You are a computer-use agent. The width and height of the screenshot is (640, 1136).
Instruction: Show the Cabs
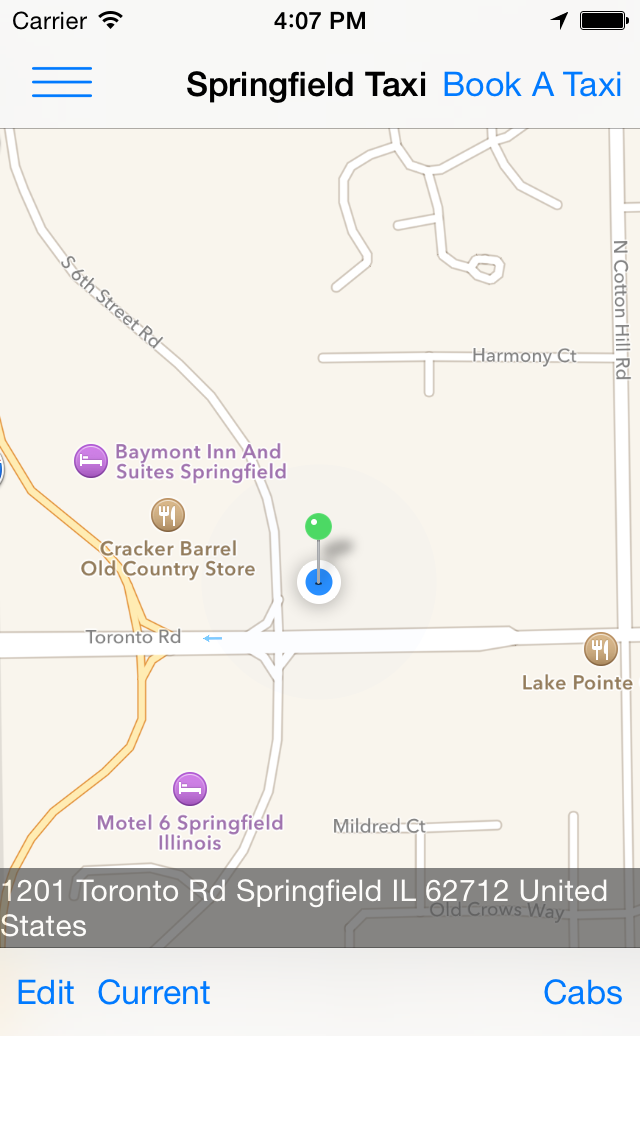pos(583,993)
